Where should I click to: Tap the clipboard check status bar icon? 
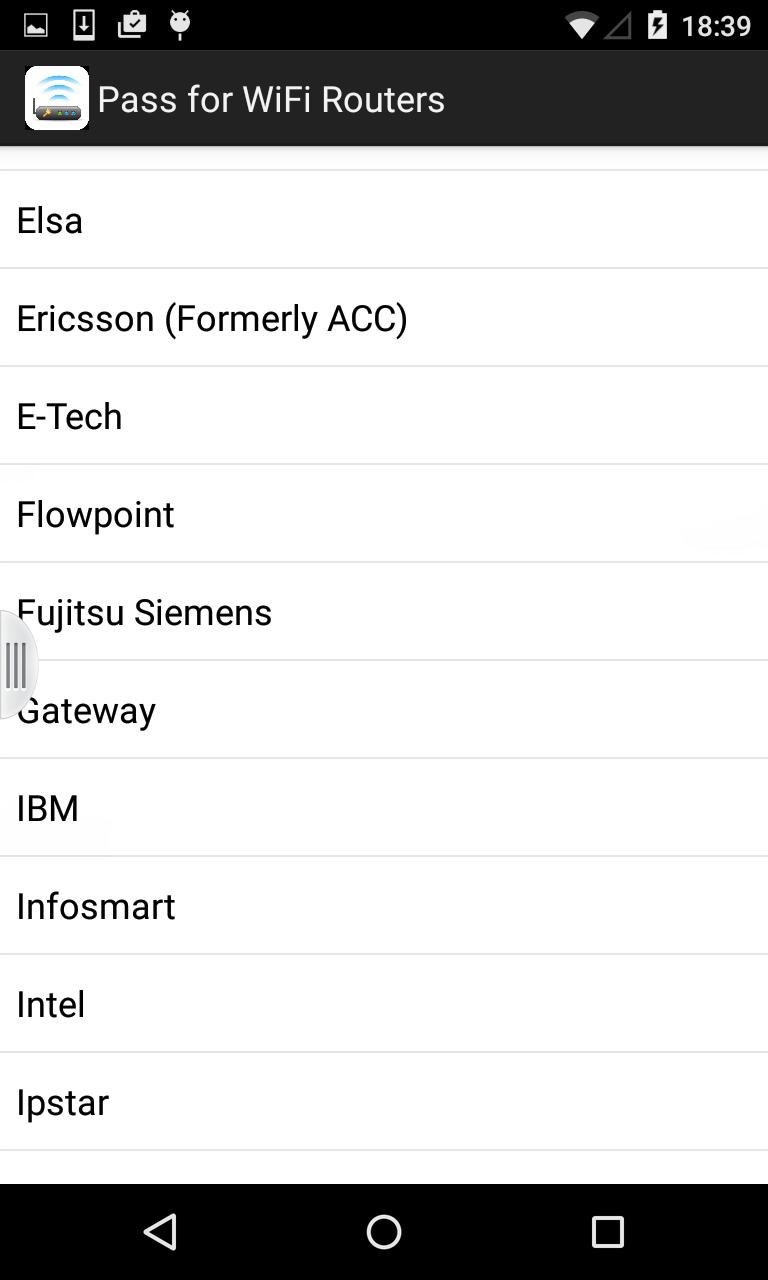click(133, 24)
